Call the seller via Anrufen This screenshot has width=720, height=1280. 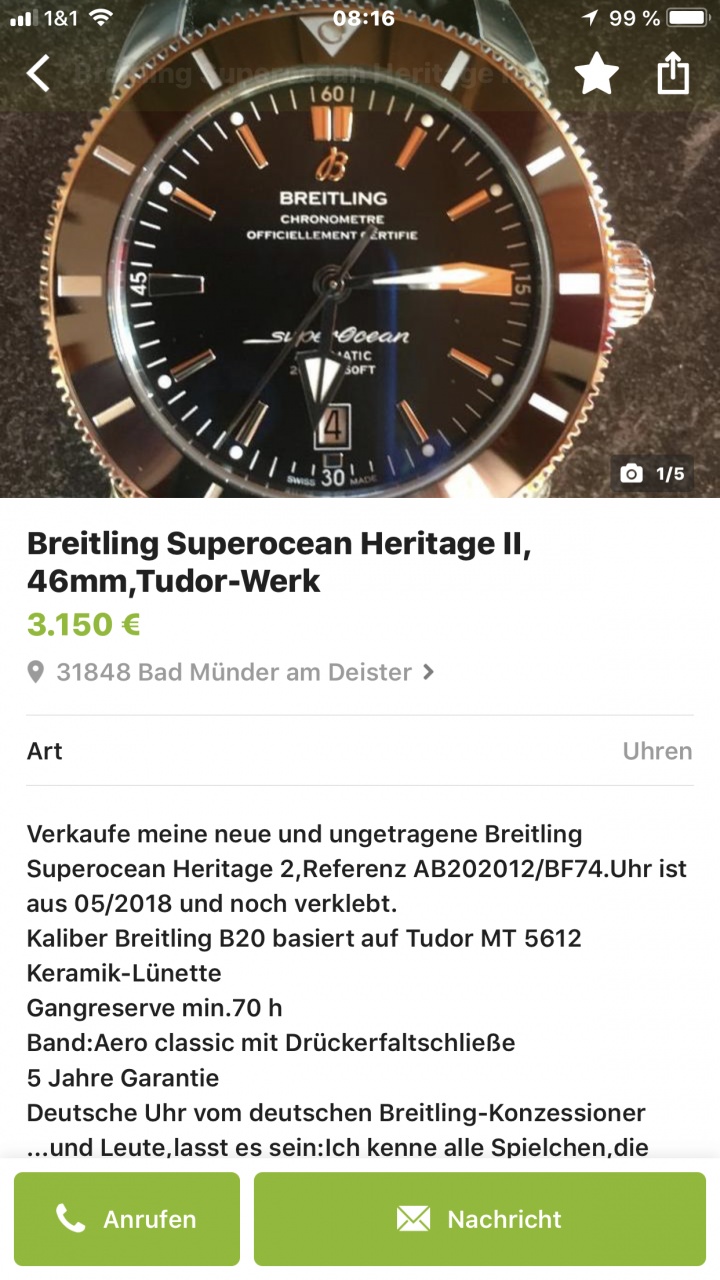(x=127, y=1219)
